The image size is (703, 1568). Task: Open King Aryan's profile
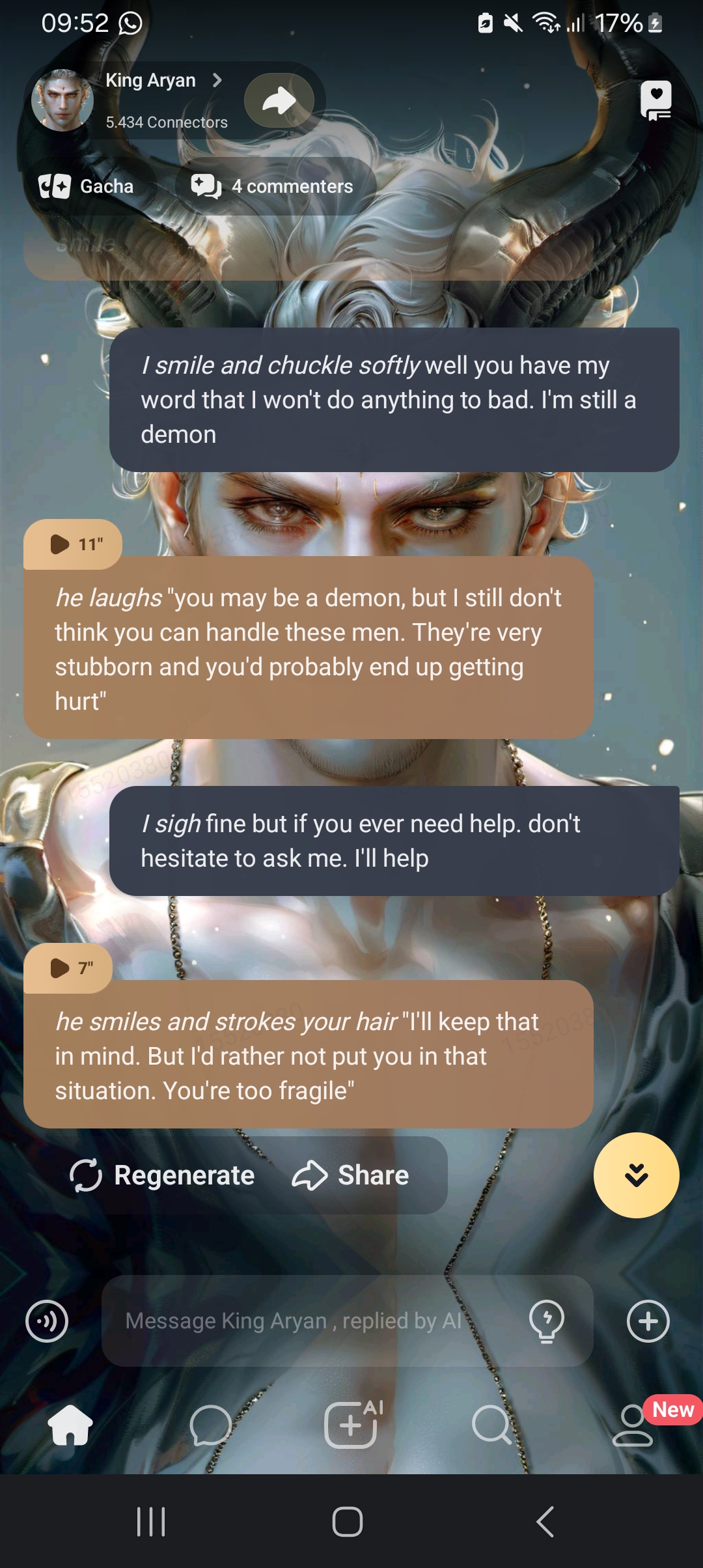pyautogui.click(x=151, y=81)
